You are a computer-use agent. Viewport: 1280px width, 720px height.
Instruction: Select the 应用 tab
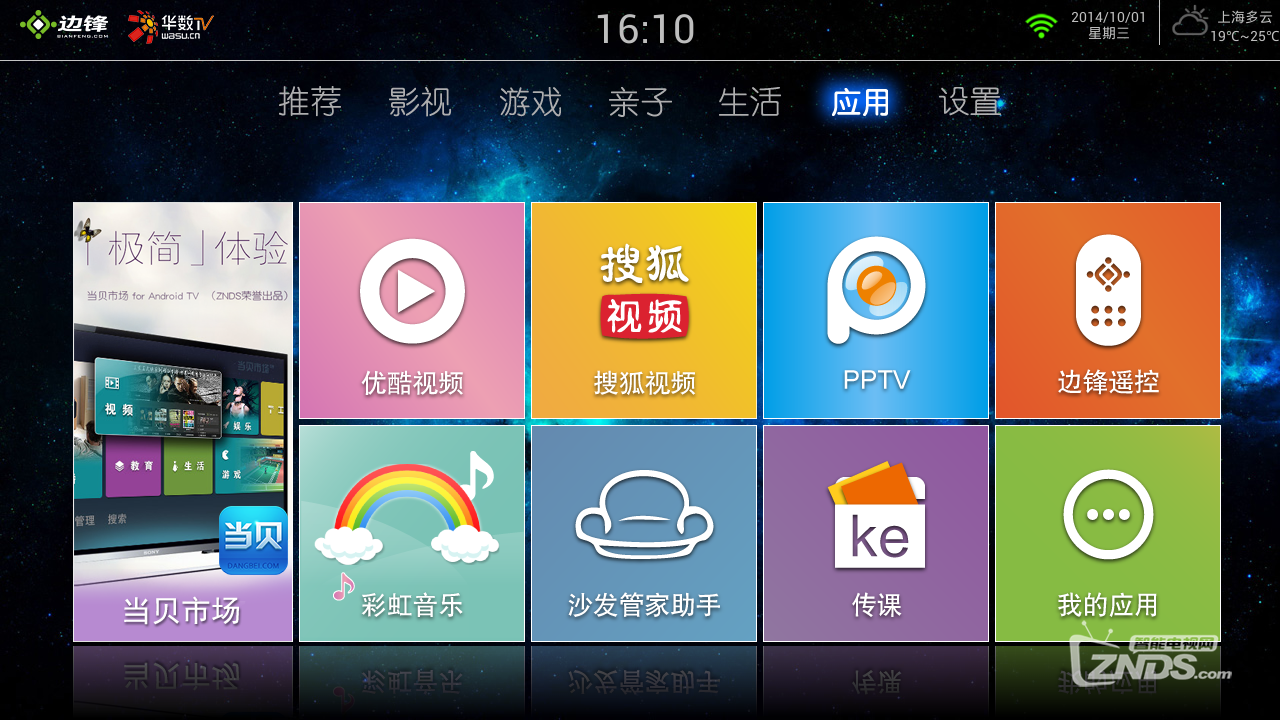tap(860, 102)
